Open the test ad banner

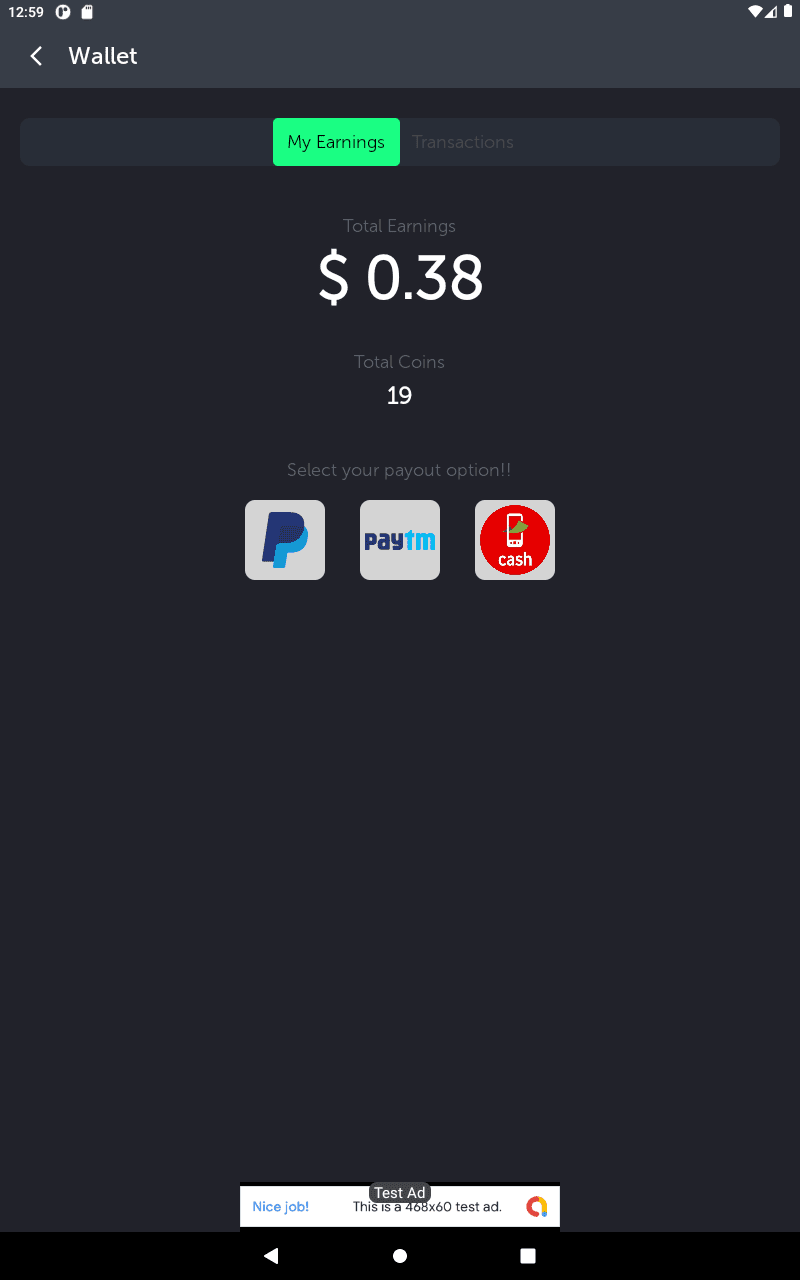click(400, 1206)
